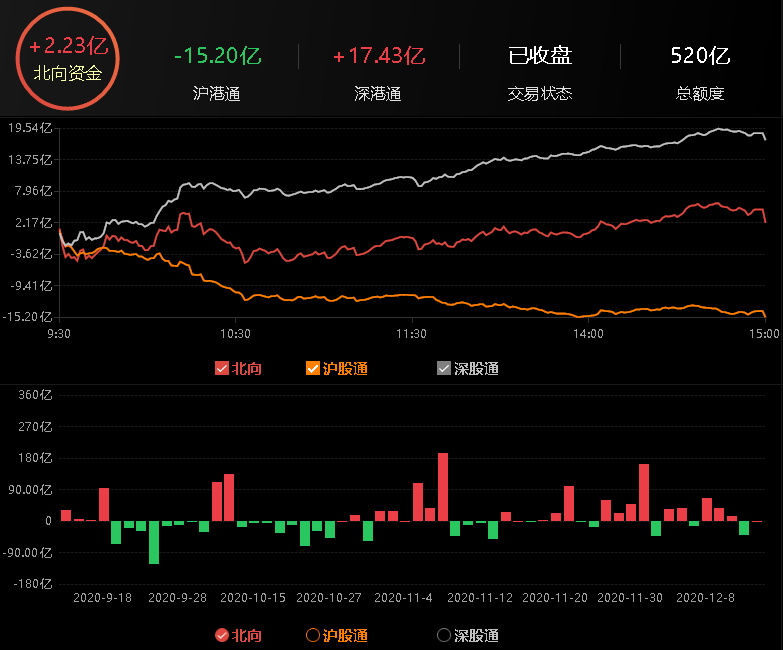Select the 北向 radio button below the bar chart
This screenshot has width=783, height=650.
coord(222,635)
